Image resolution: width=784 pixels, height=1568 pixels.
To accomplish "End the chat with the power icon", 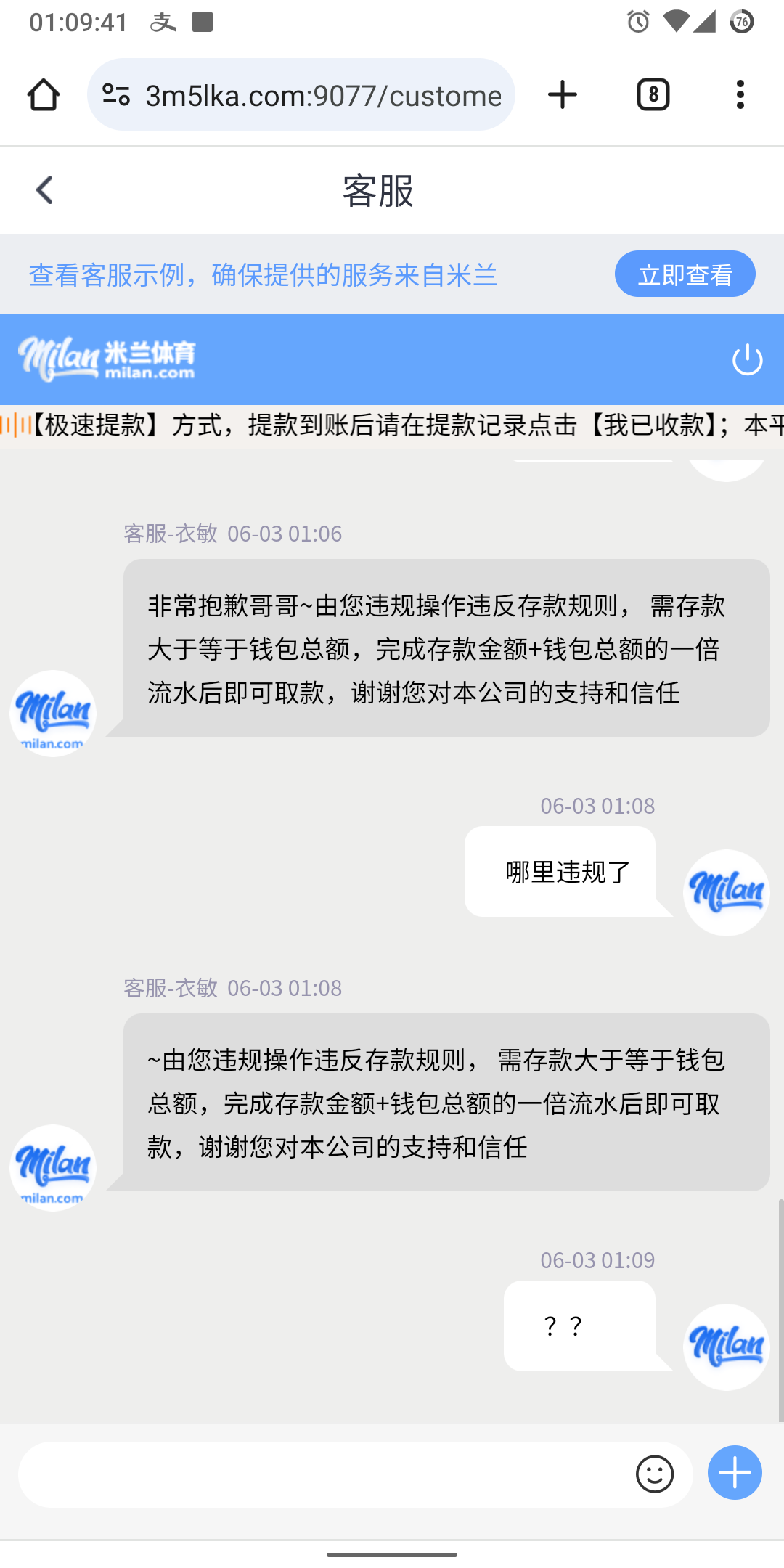I will click(x=747, y=360).
